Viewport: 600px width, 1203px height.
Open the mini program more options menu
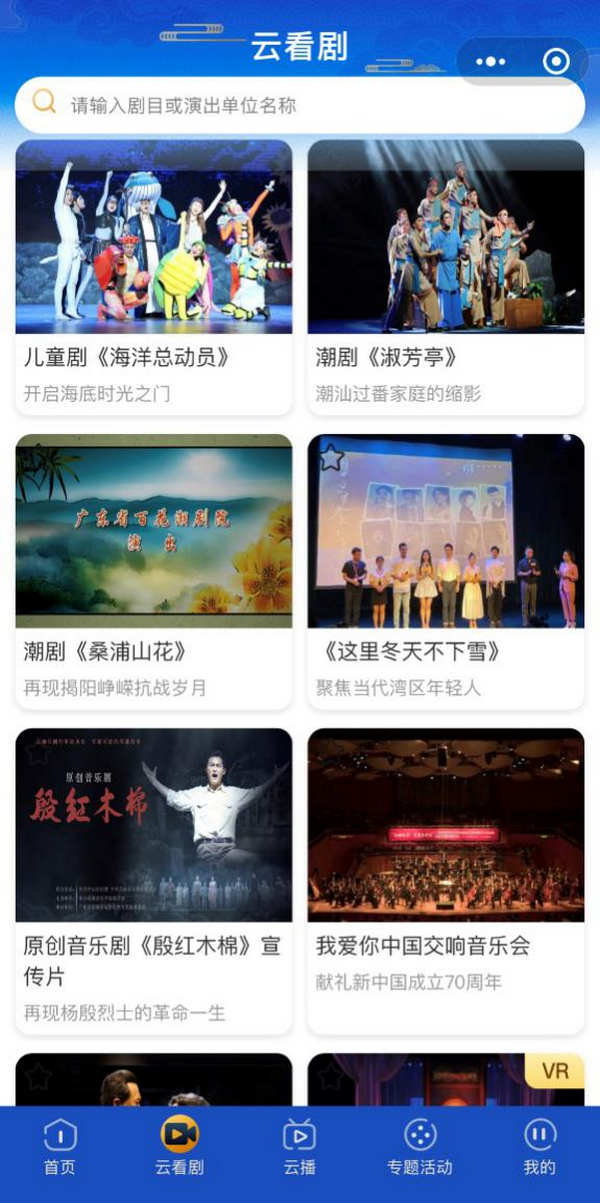pyautogui.click(x=491, y=62)
